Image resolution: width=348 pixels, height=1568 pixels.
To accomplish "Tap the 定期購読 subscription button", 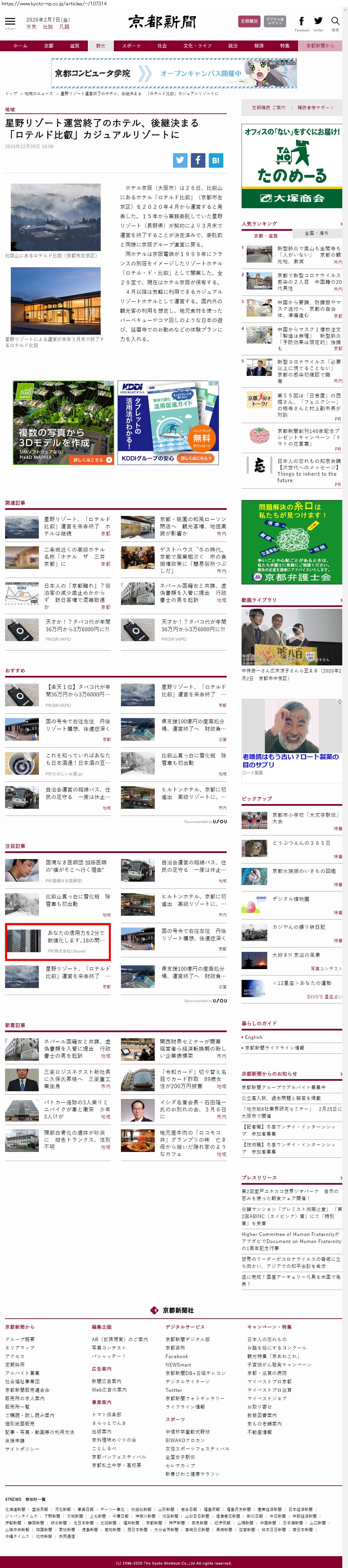I will (249, 21).
